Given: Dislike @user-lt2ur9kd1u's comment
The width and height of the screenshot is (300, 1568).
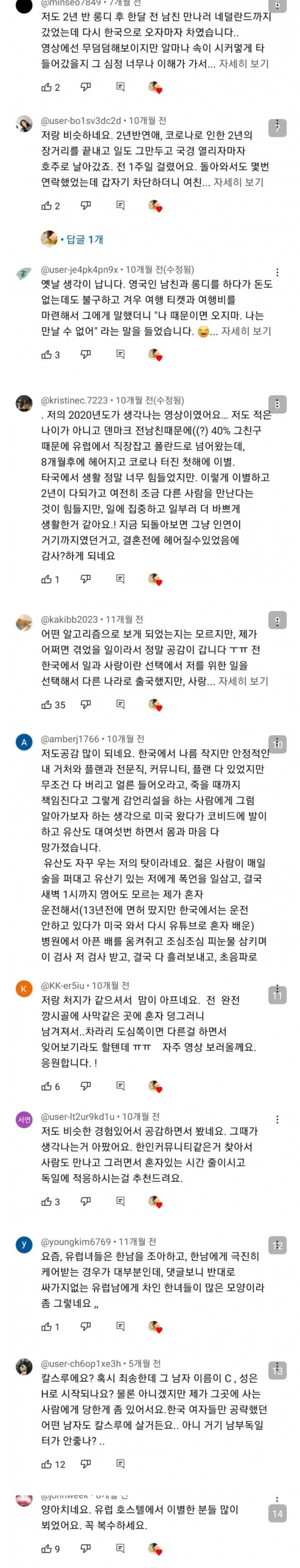Looking at the screenshot, I should (x=86, y=1202).
